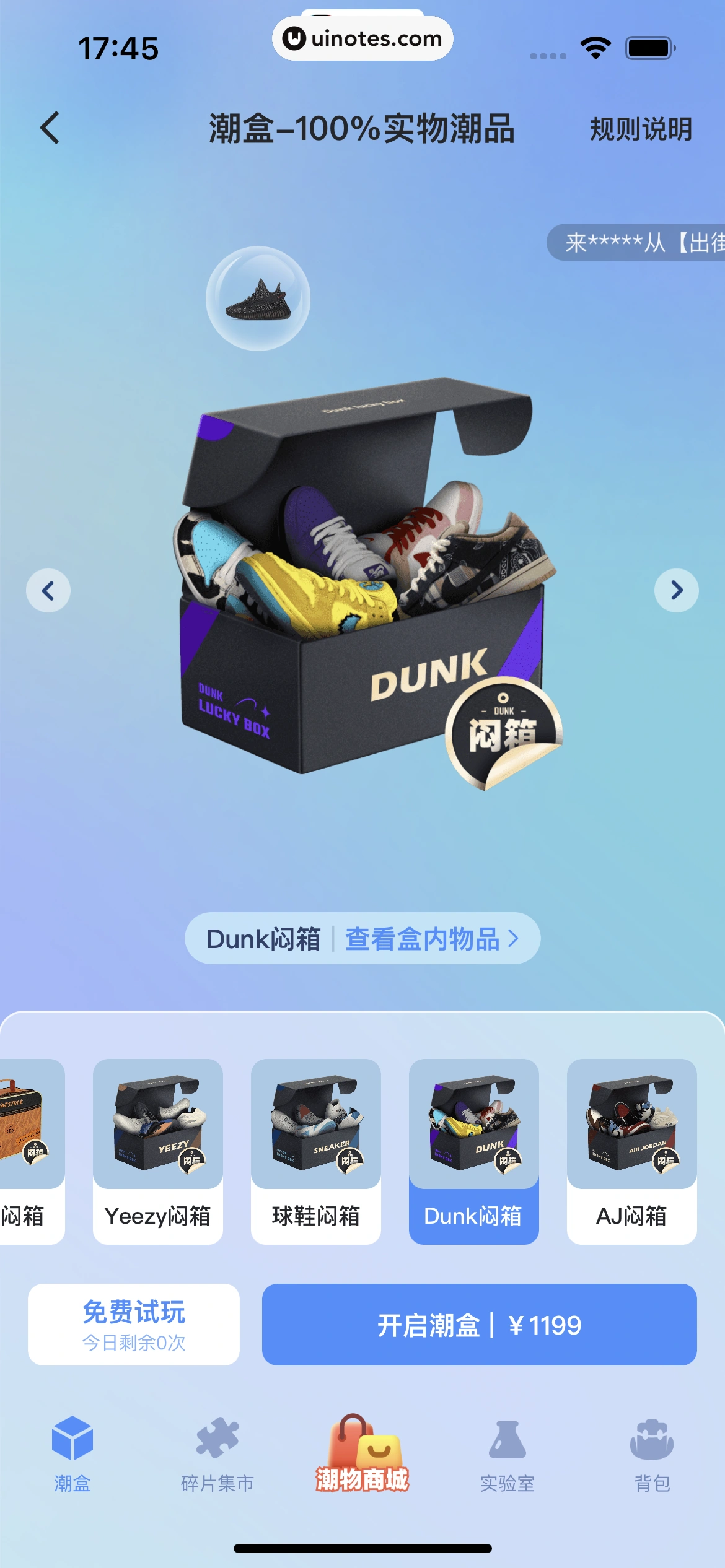Viewport: 725px width, 1568px height.
Task: Open 查看盒内物品 to view box items
Action: 431,939
